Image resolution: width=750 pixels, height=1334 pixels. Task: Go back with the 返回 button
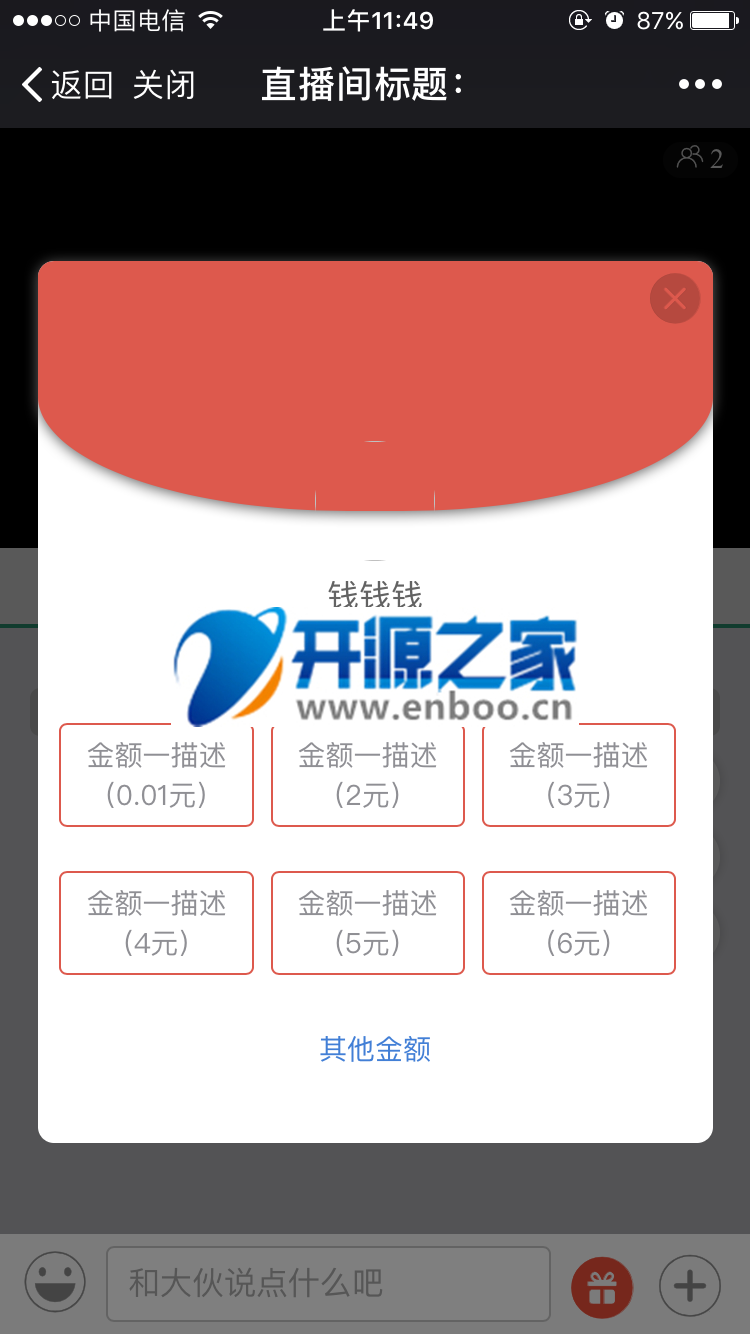(66, 85)
